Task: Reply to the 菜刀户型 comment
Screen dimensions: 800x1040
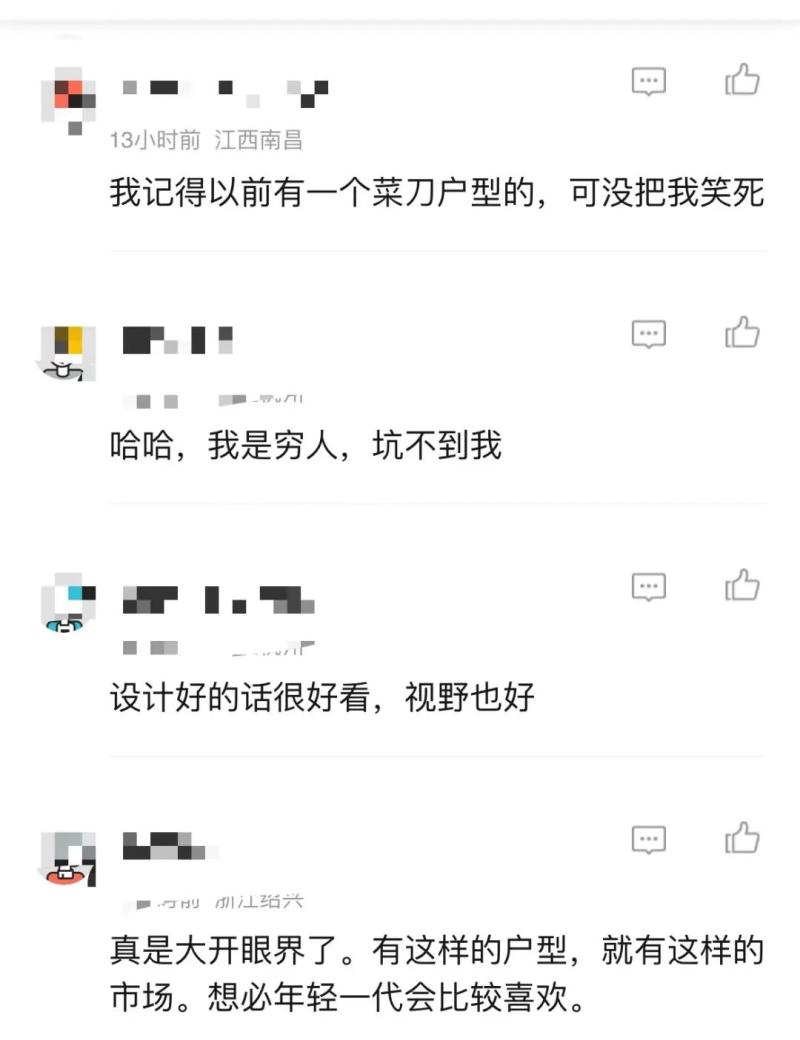Action: 648,81
